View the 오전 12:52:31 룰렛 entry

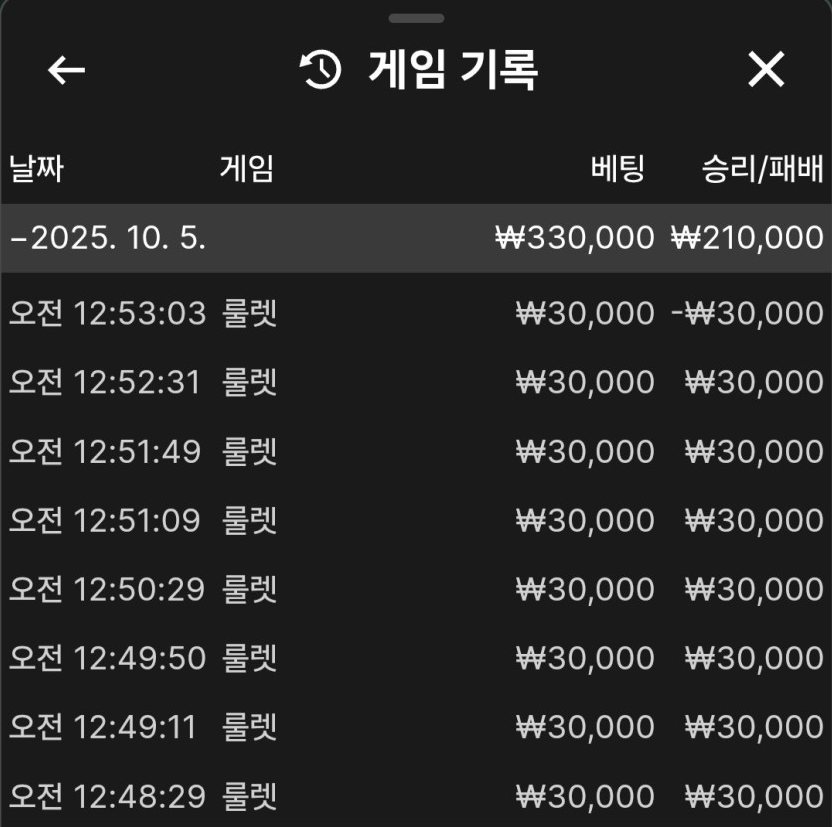click(x=415, y=382)
